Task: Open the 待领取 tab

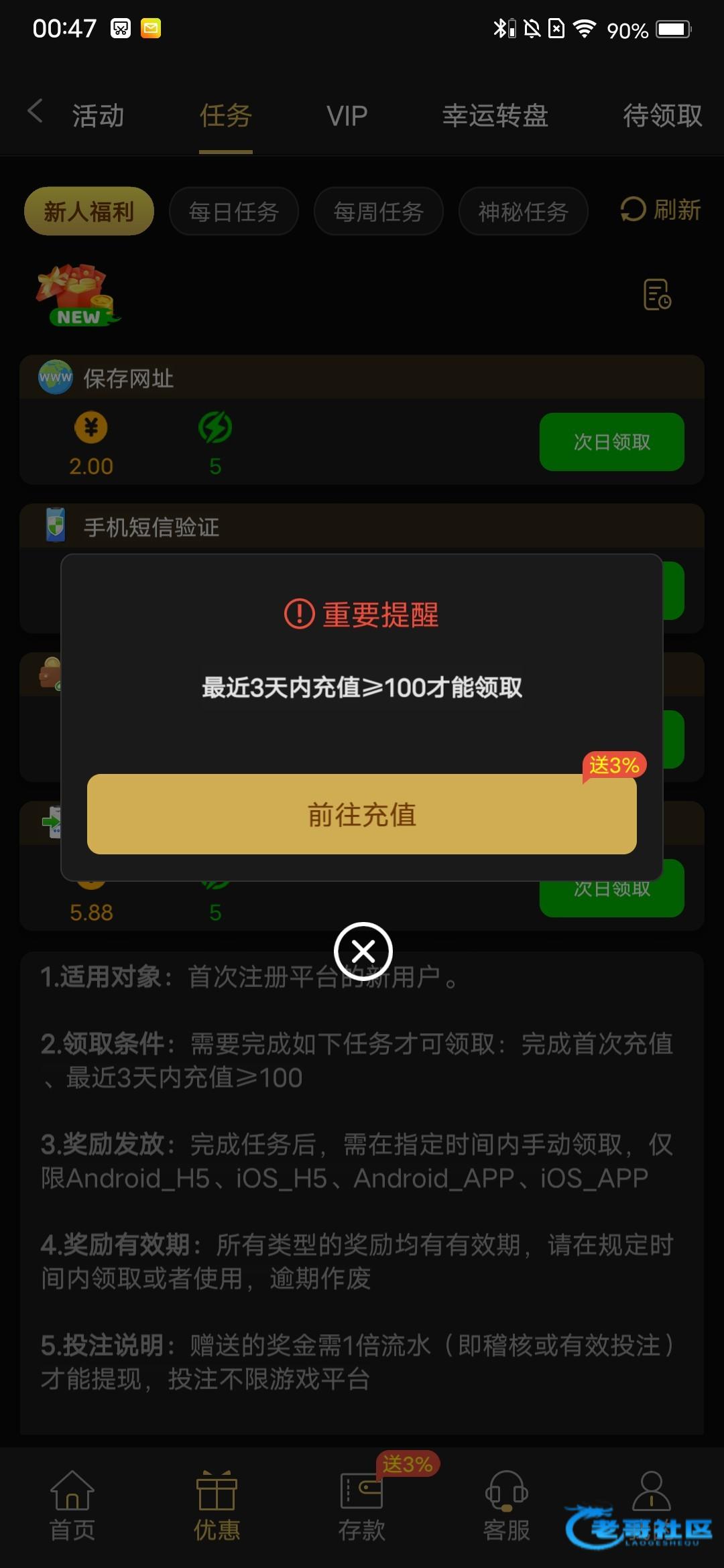Action: coord(662,115)
